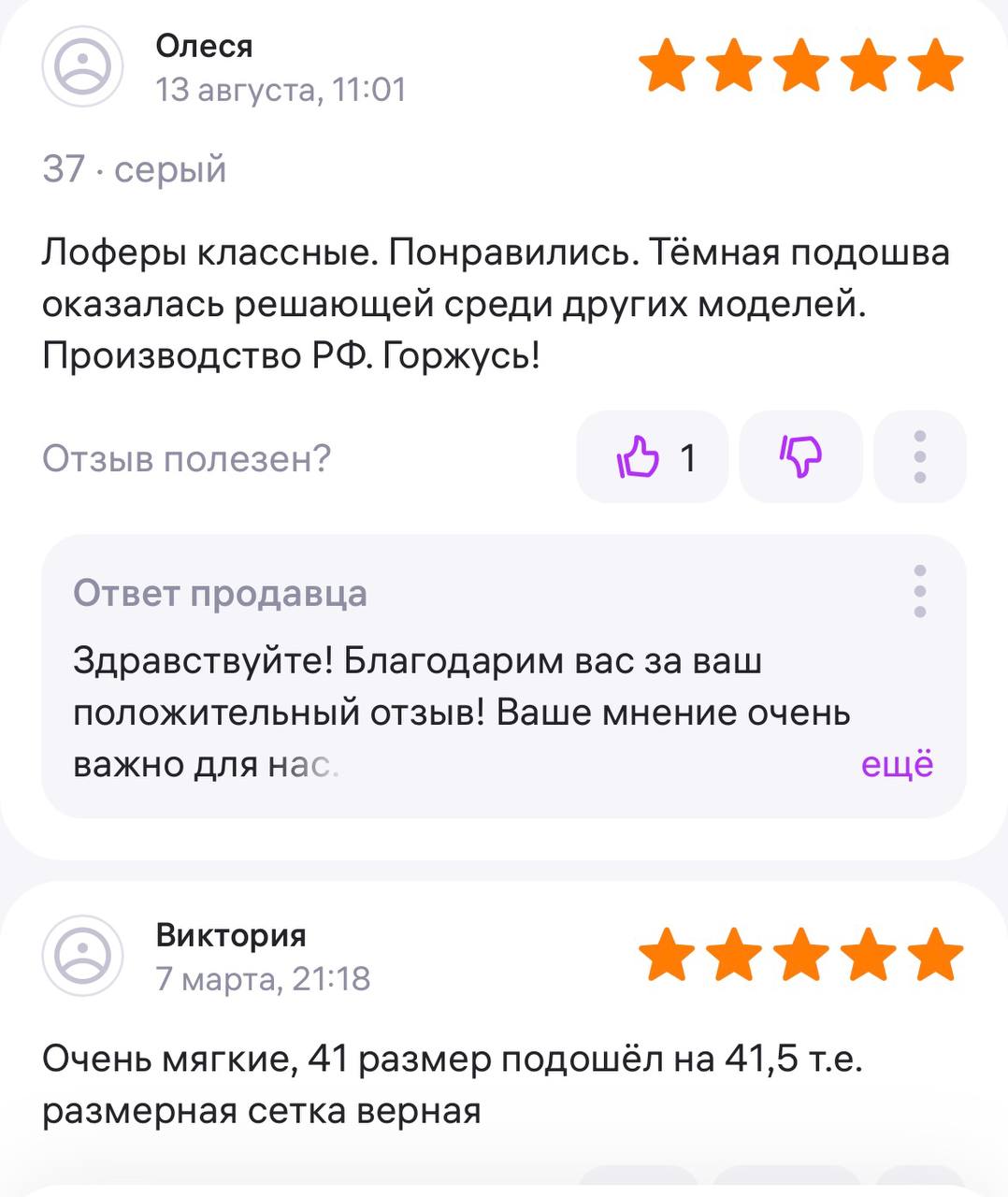Open Олеся's profile avatar
This screenshot has width=1008, height=1197.
[83, 66]
